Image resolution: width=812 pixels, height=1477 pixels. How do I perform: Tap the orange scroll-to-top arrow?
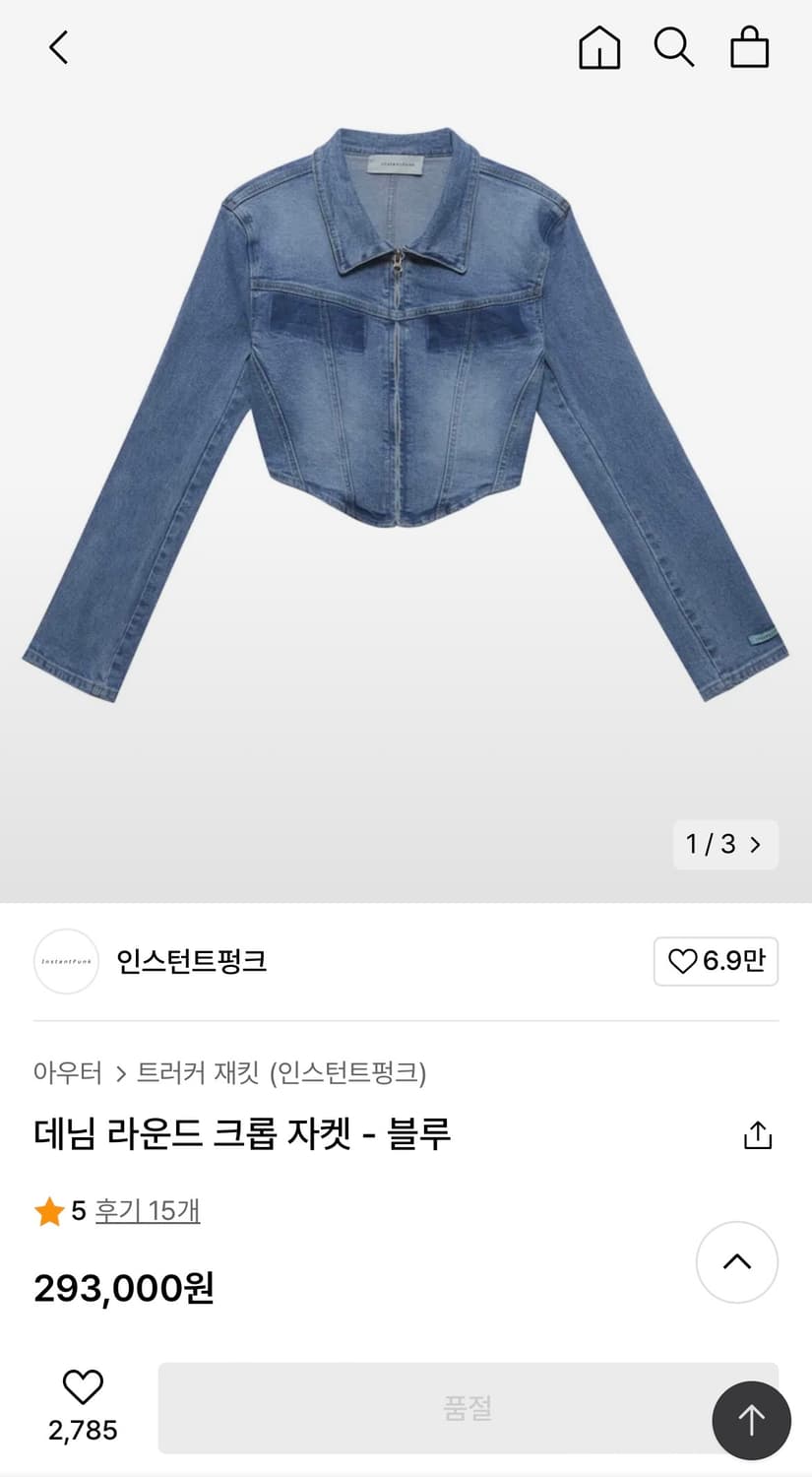[750, 1421]
